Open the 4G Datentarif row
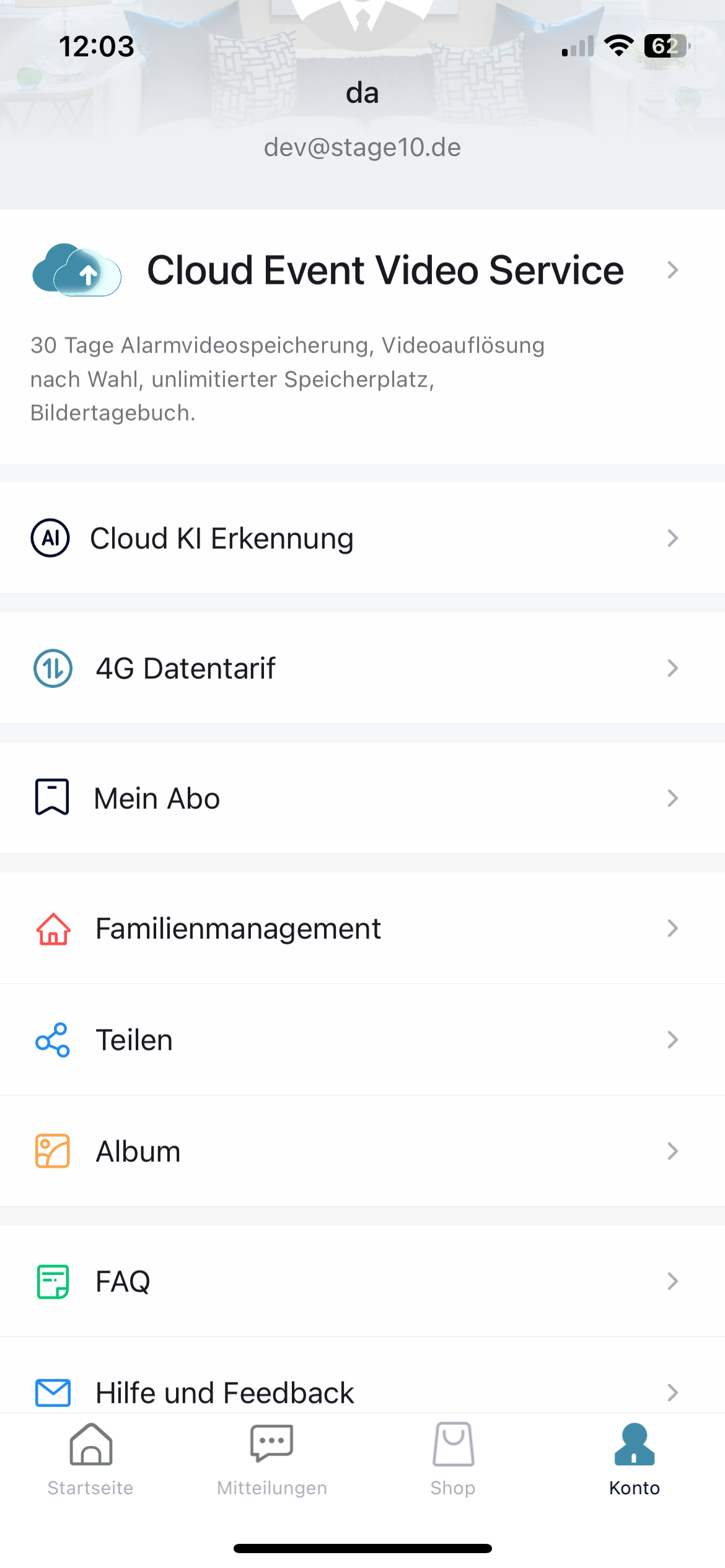This screenshot has width=725, height=1568. click(x=362, y=668)
